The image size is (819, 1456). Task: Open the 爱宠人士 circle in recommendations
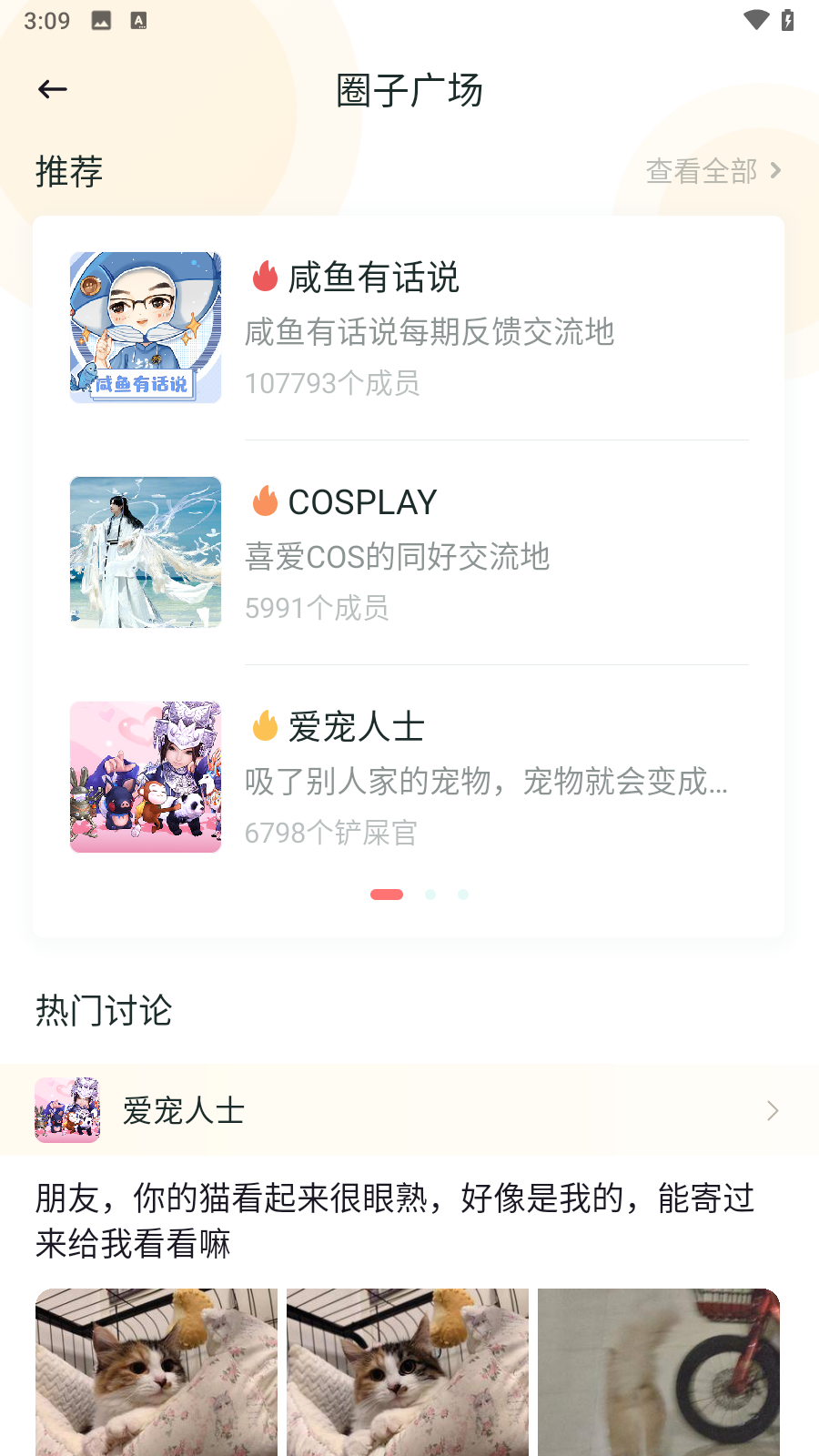(409, 777)
